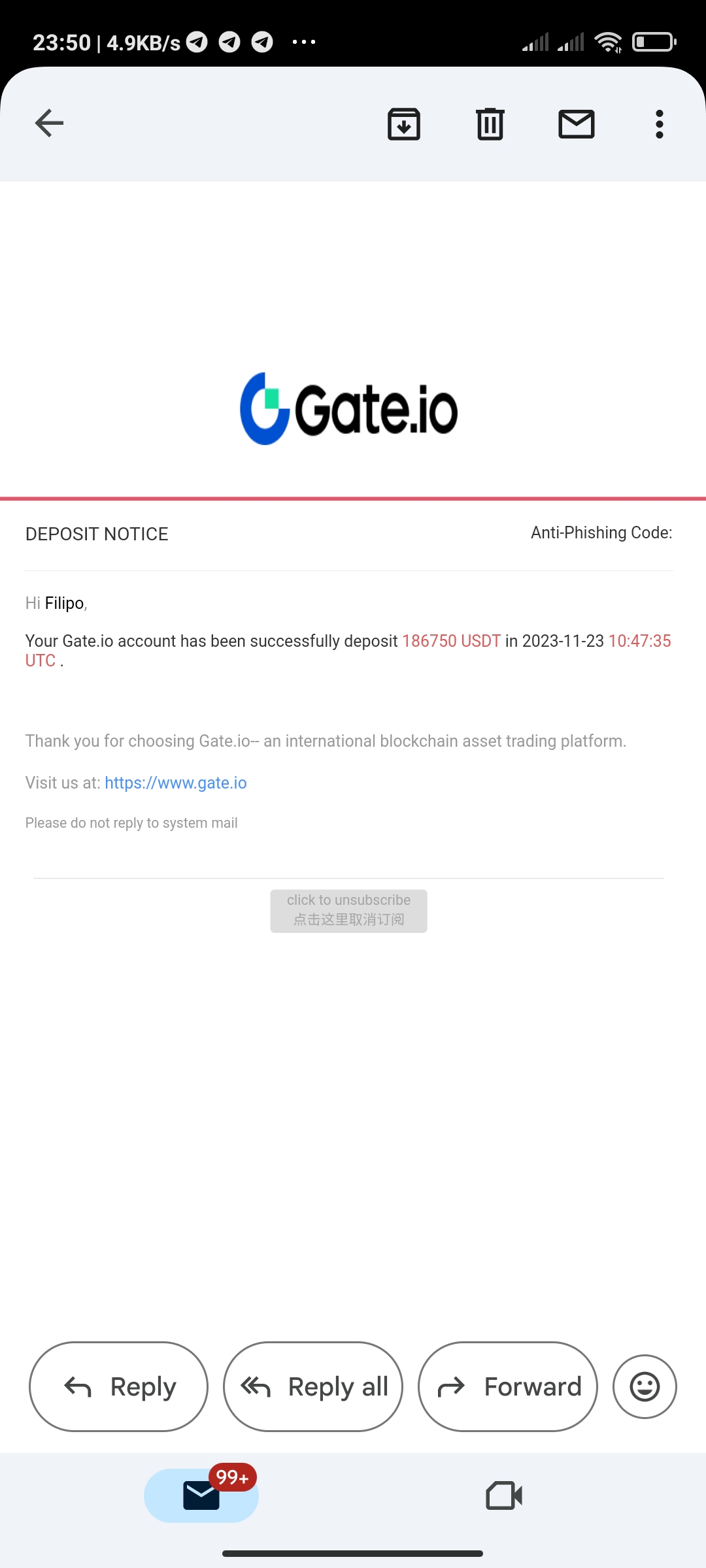The height and width of the screenshot is (1568, 706).
Task: Add an emoji reaction
Action: point(645,1386)
